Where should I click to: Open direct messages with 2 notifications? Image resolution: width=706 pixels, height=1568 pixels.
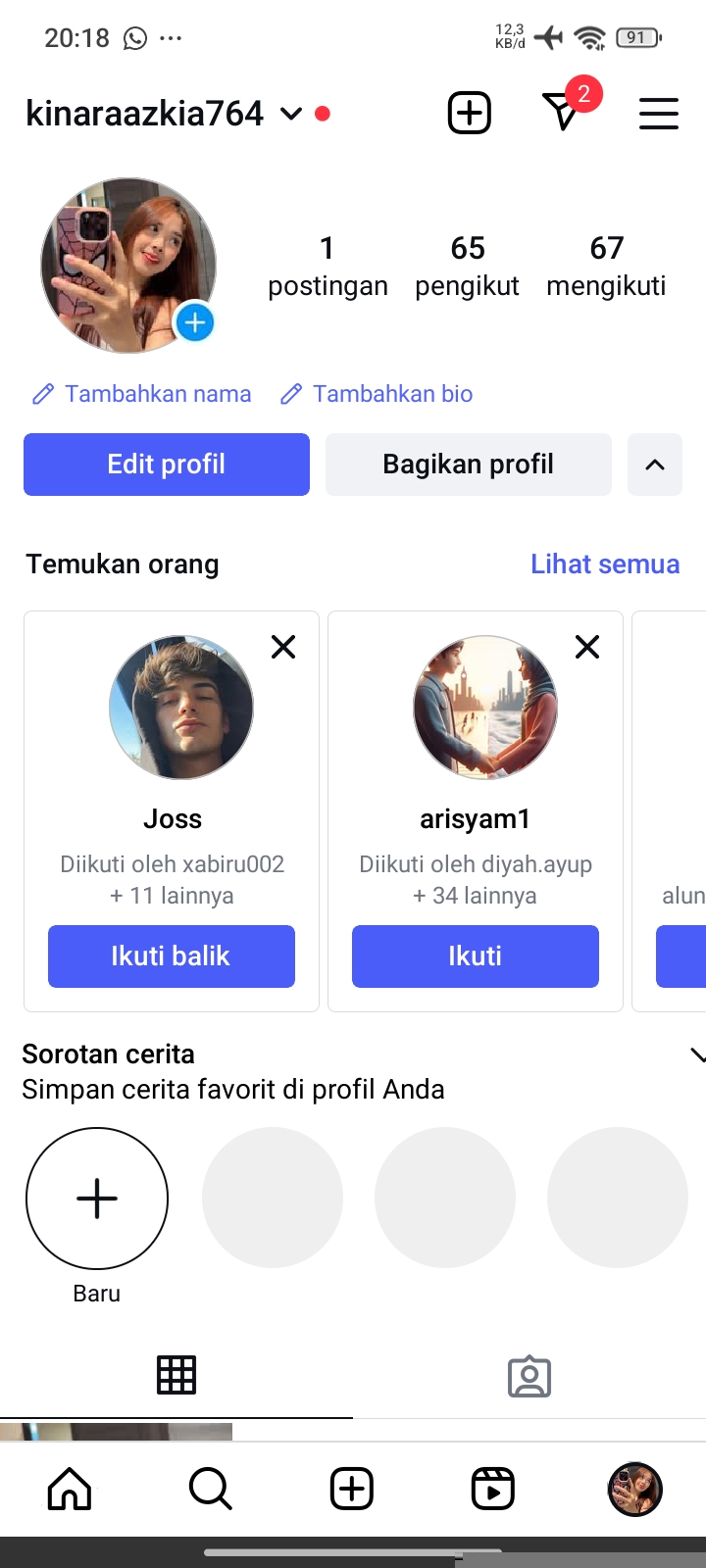[563, 112]
